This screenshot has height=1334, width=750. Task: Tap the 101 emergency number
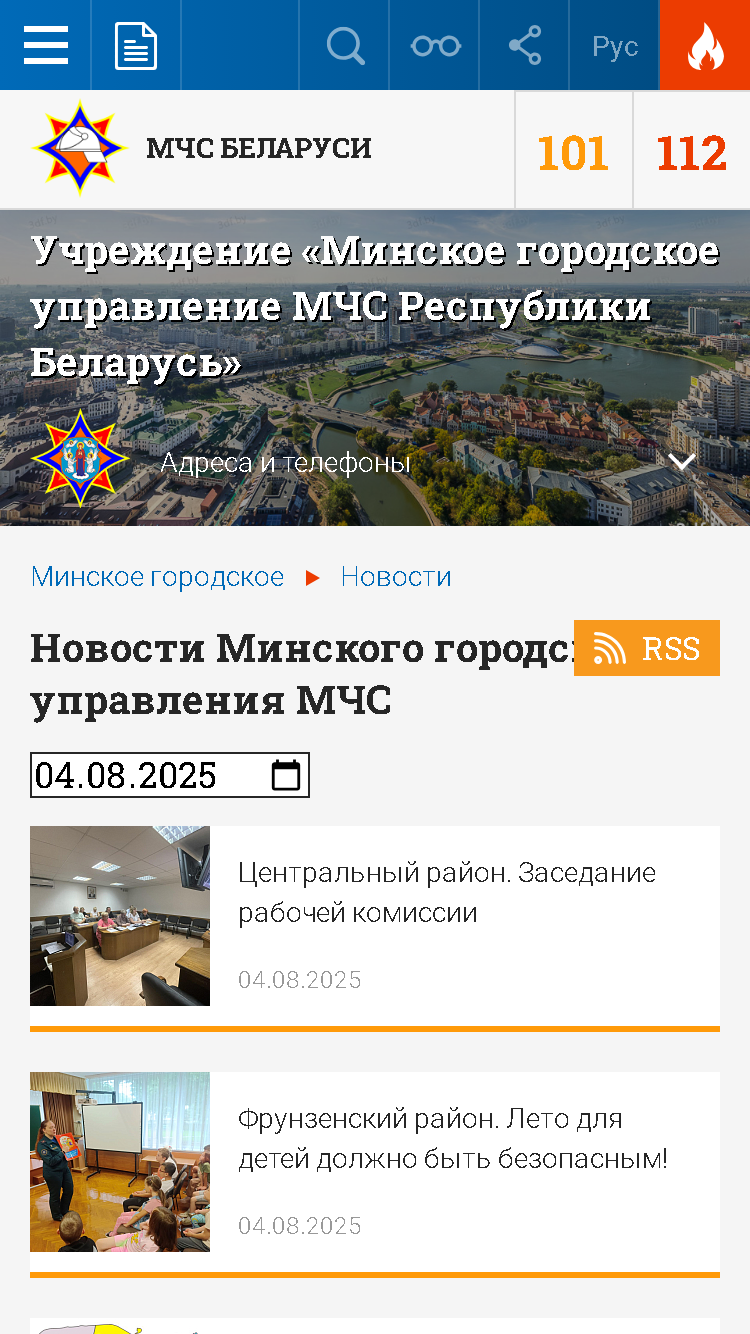click(x=573, y=152)
